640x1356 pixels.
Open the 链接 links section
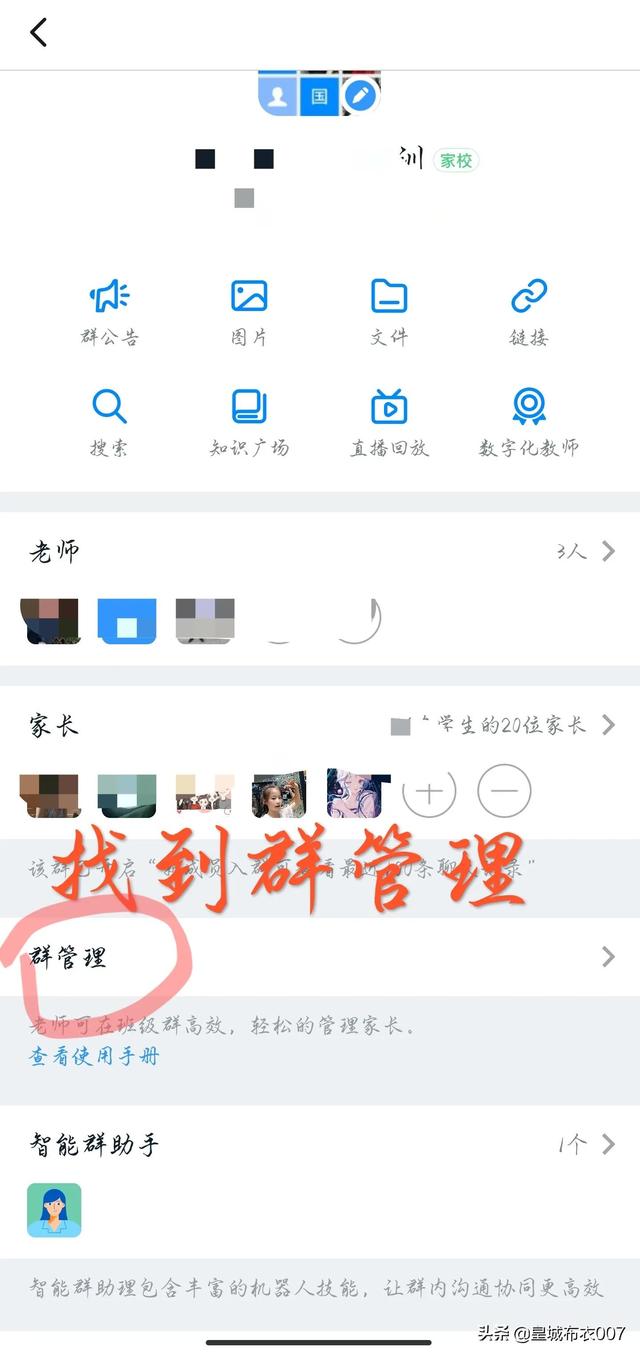[529, 312]
